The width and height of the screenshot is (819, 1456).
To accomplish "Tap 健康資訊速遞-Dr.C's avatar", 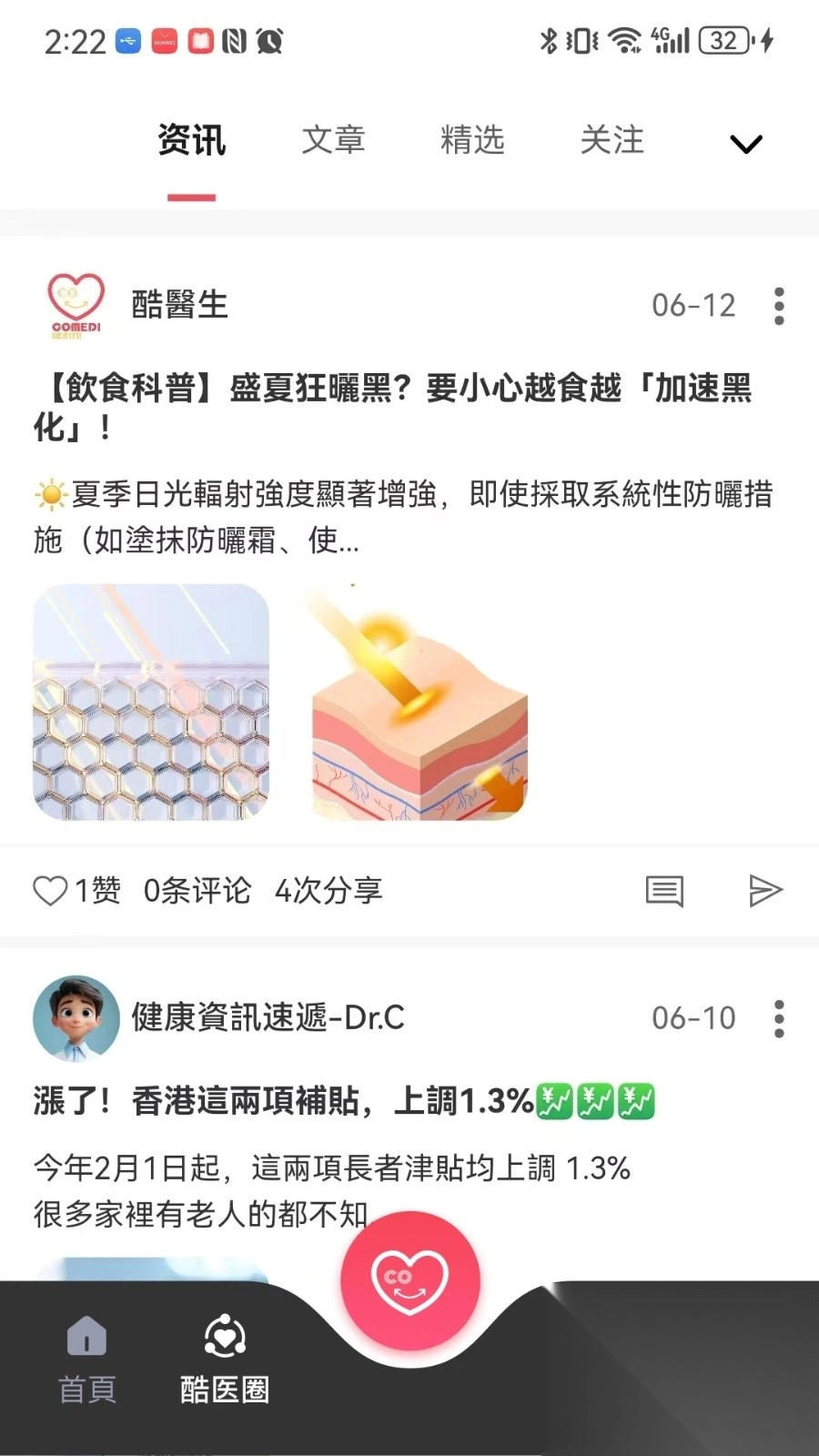I will click(76, 1018).
